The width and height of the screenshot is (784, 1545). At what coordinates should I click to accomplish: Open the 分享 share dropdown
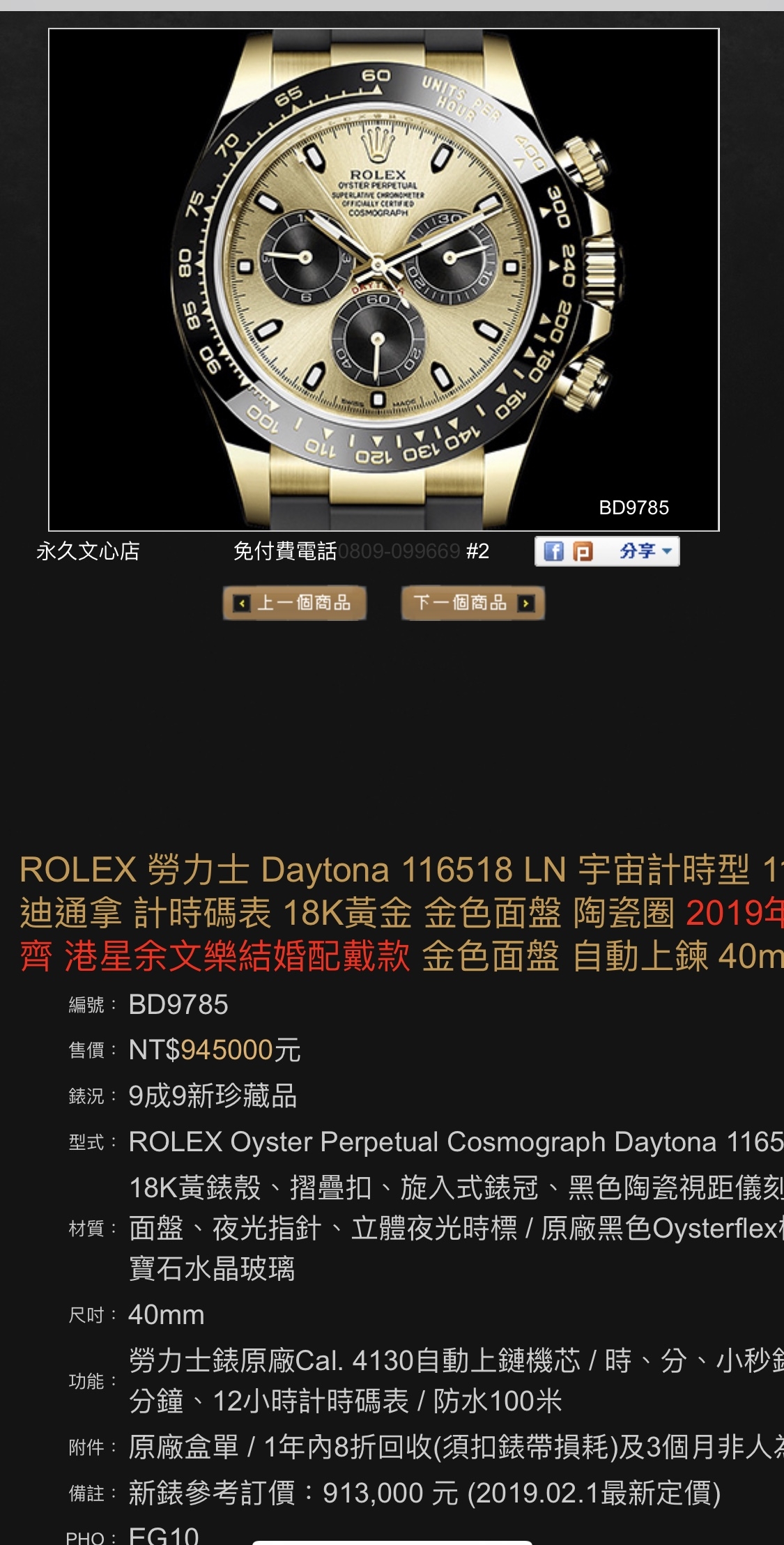pyautogui.click(x=645, y=551)
